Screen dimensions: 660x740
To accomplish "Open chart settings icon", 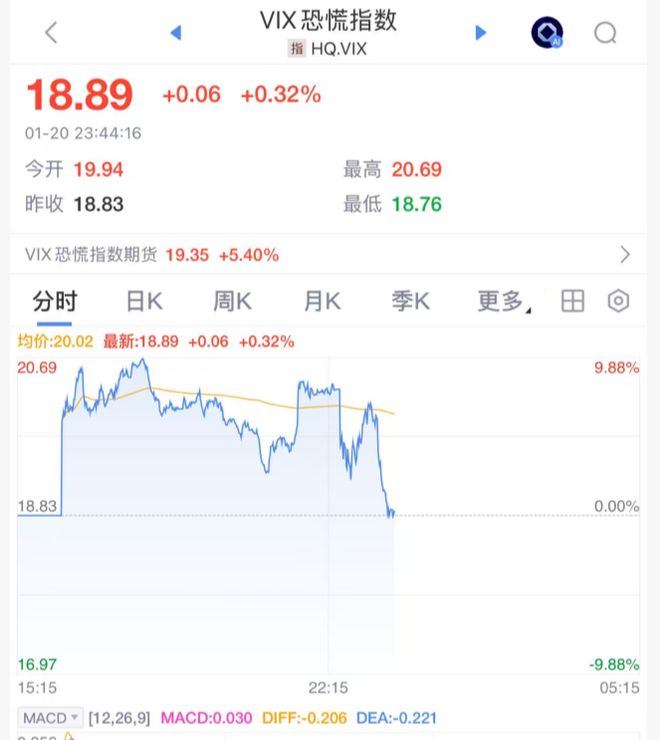I will pyautogui.click(x=619, y=301).
